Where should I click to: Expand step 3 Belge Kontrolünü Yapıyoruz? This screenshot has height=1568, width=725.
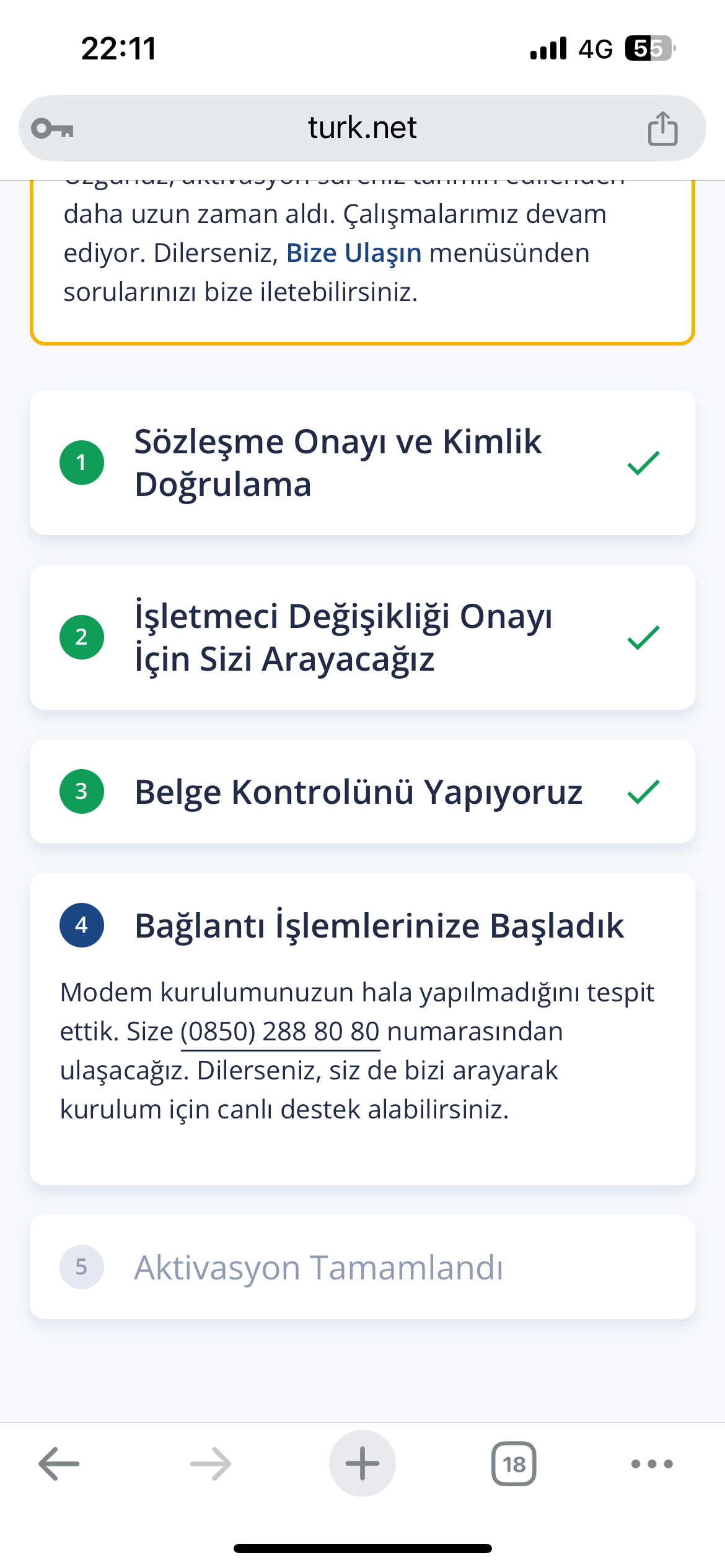point(362,791)
